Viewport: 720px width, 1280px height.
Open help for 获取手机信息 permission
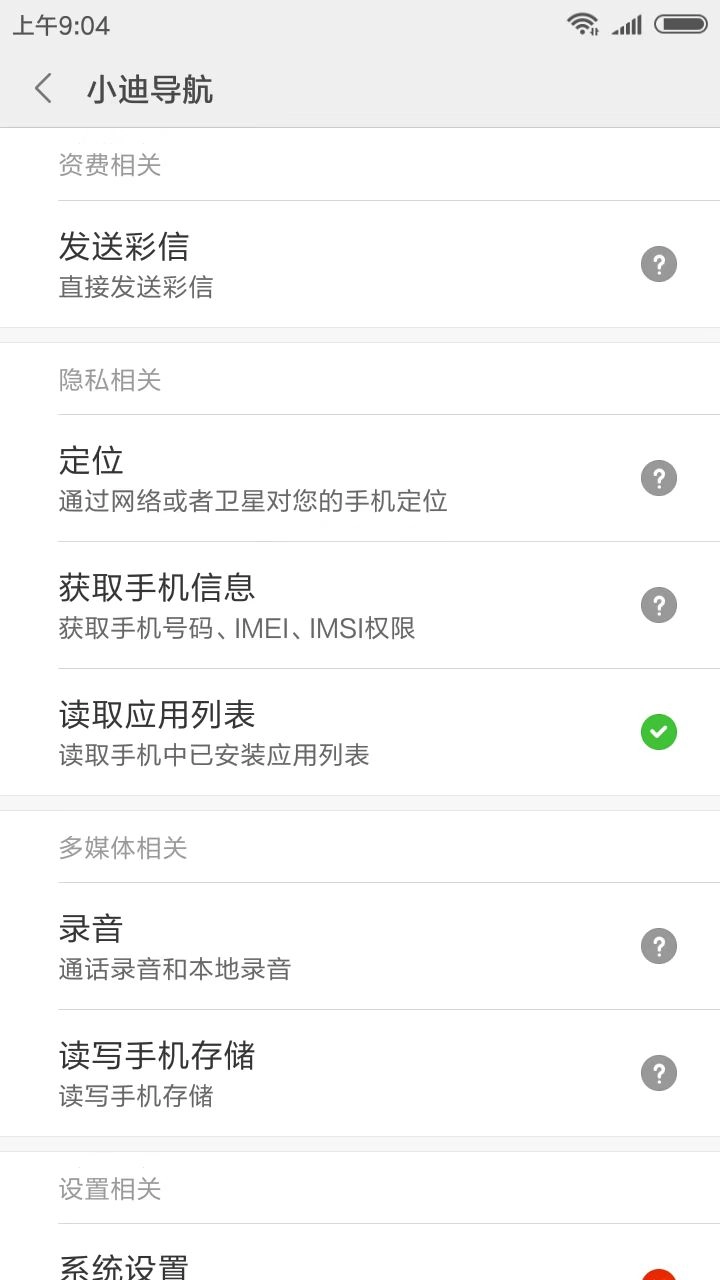click(x=658, y=605)
